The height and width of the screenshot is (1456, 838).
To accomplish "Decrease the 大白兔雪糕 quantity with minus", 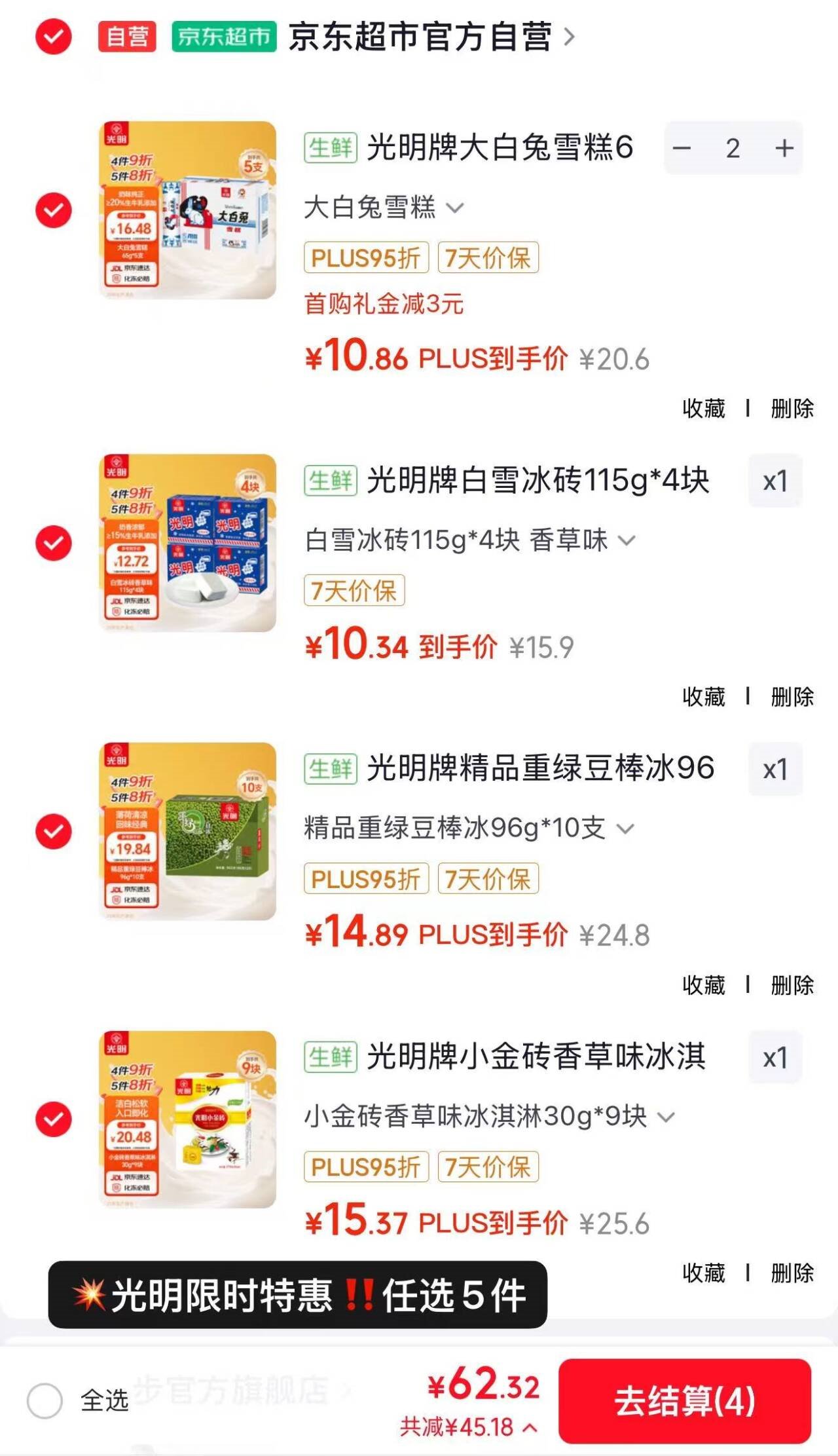I will (x=682, y=148).
